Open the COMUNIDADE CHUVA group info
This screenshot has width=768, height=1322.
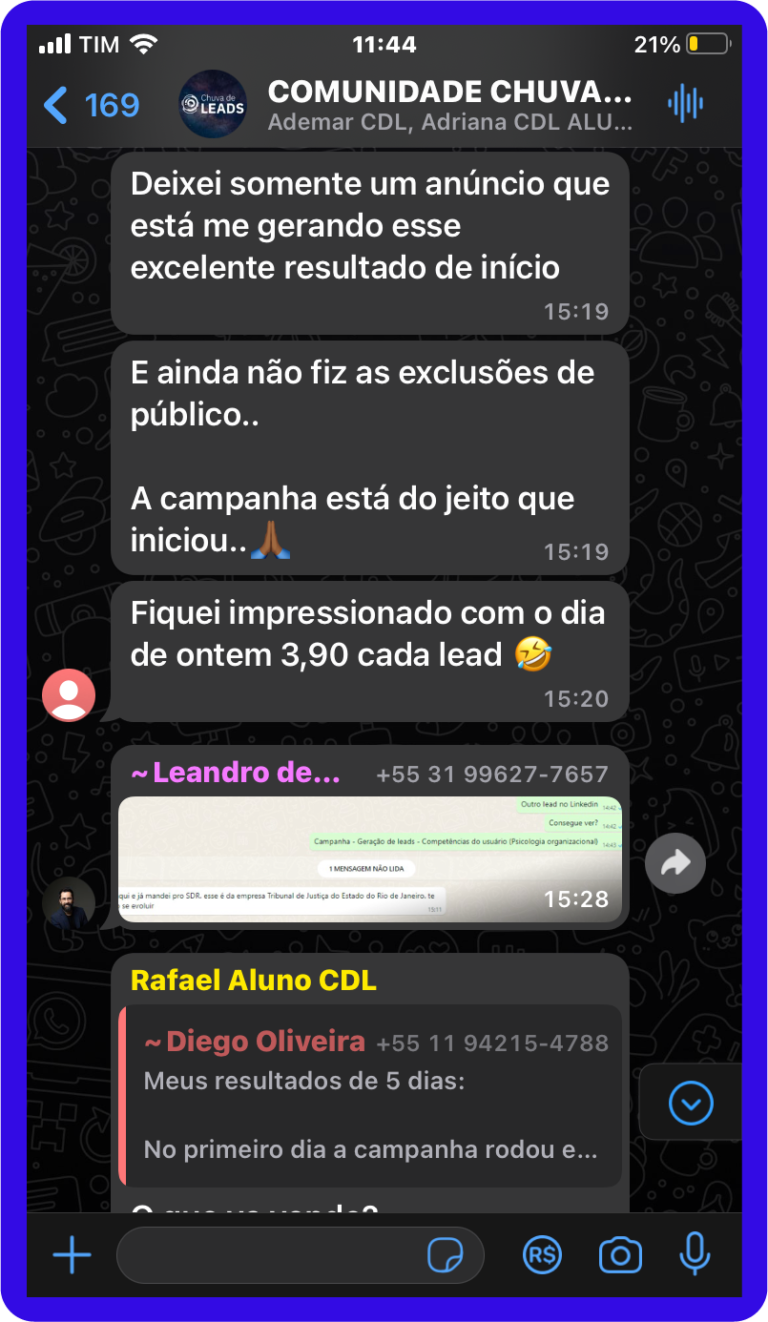pyautogui.click(x=449, y=104)
